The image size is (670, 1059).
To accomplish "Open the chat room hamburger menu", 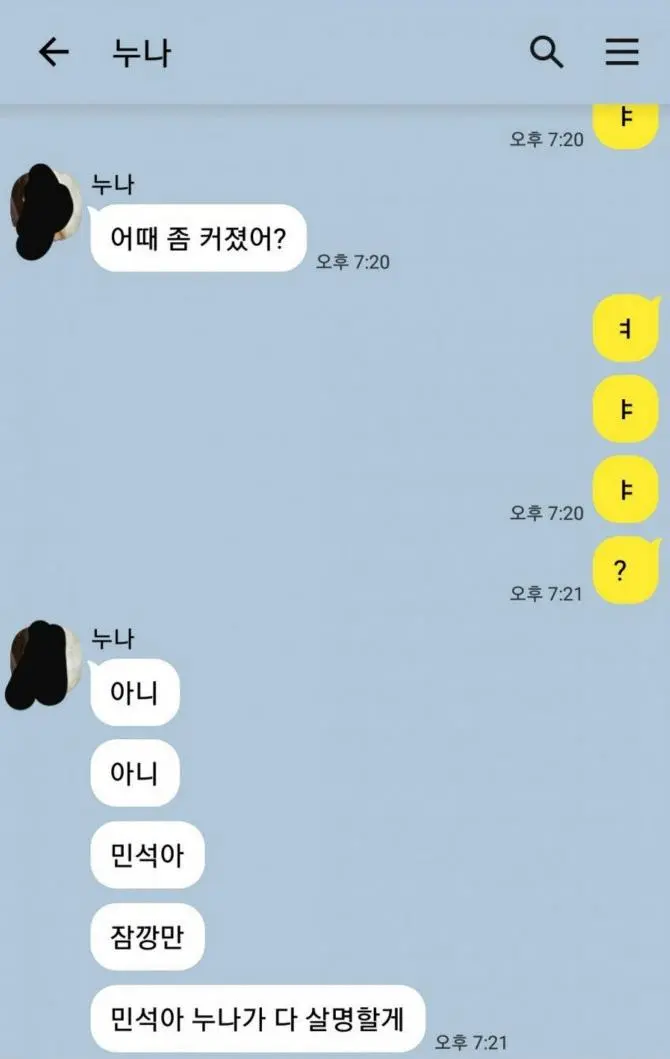I will click(622, 52).
